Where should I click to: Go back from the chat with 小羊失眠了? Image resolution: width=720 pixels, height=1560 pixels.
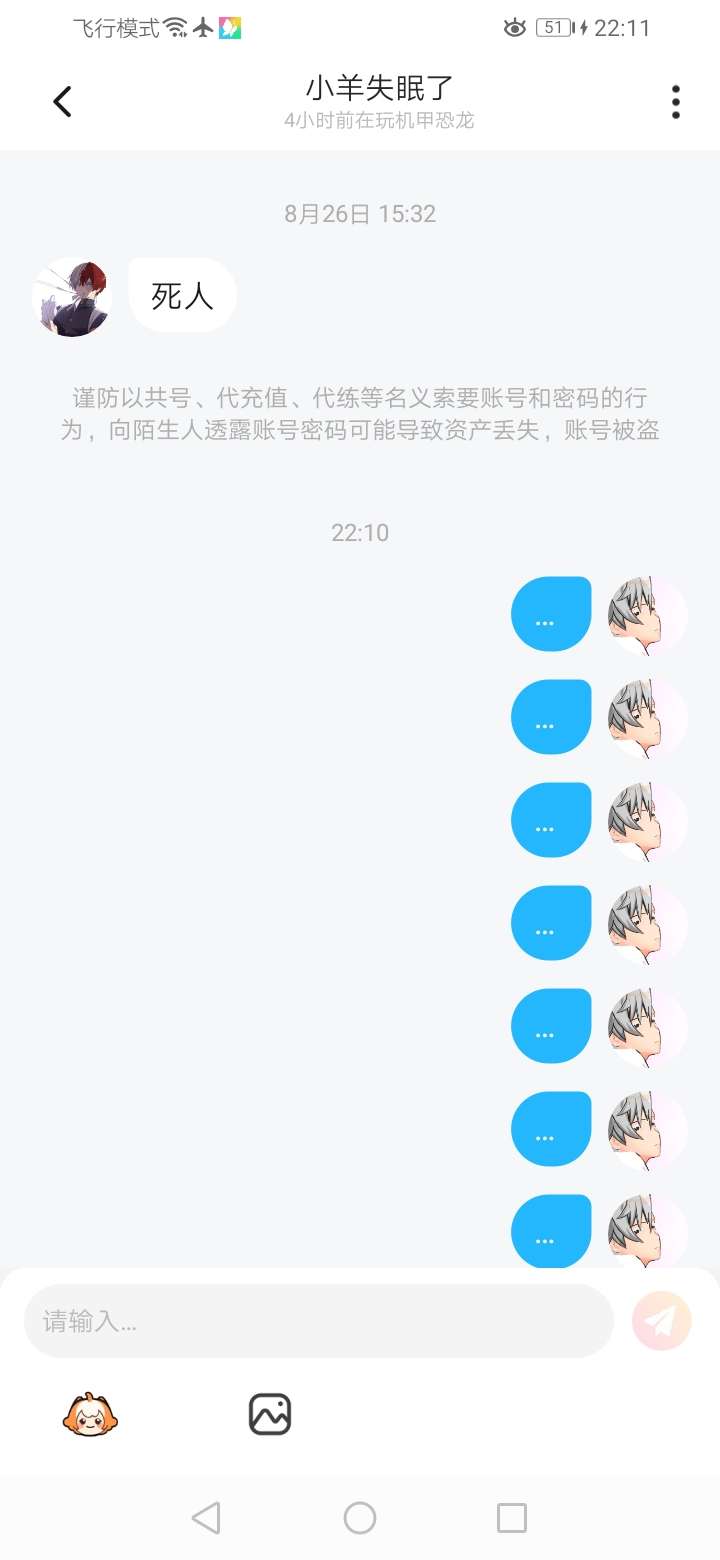pyautogui.click(x=62, y=102)
